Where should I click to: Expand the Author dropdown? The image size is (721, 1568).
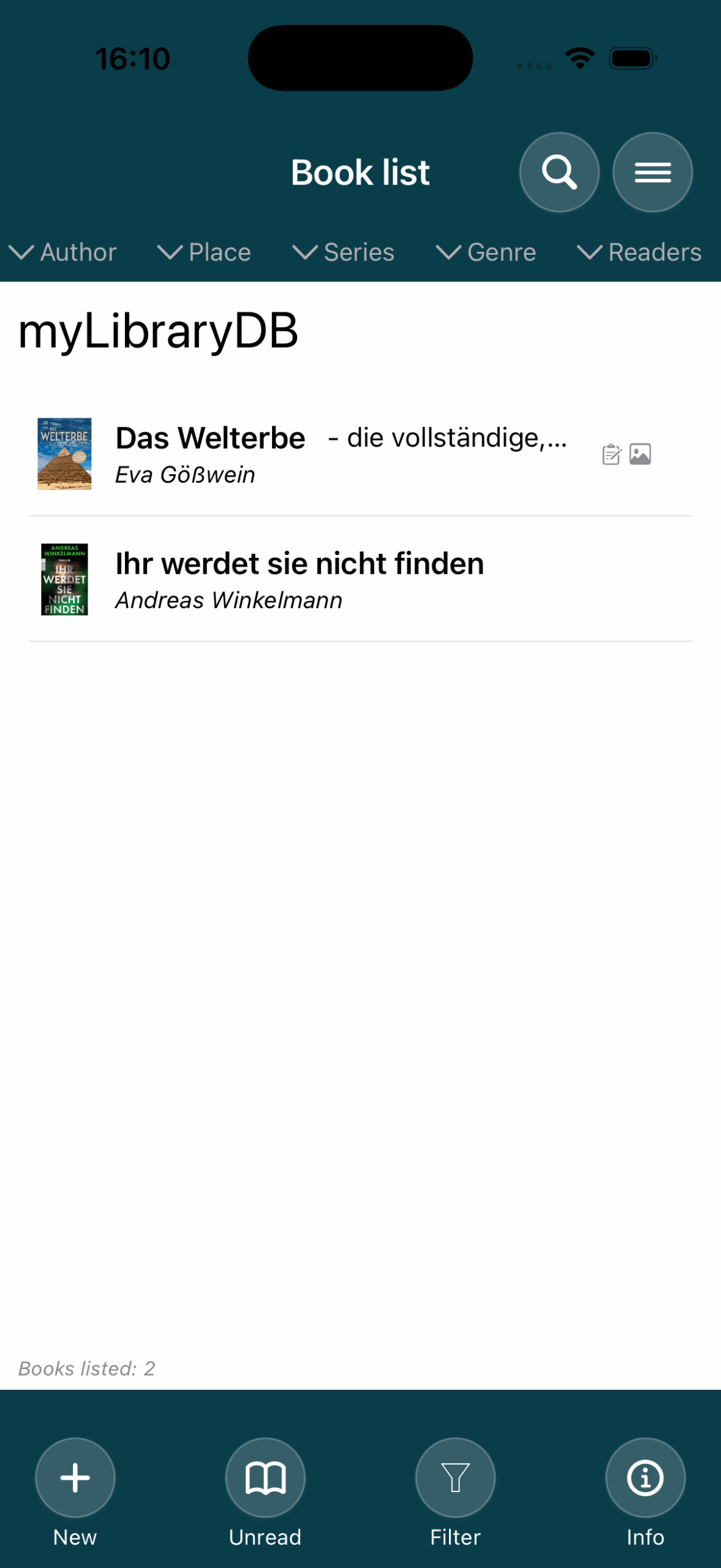63,252
